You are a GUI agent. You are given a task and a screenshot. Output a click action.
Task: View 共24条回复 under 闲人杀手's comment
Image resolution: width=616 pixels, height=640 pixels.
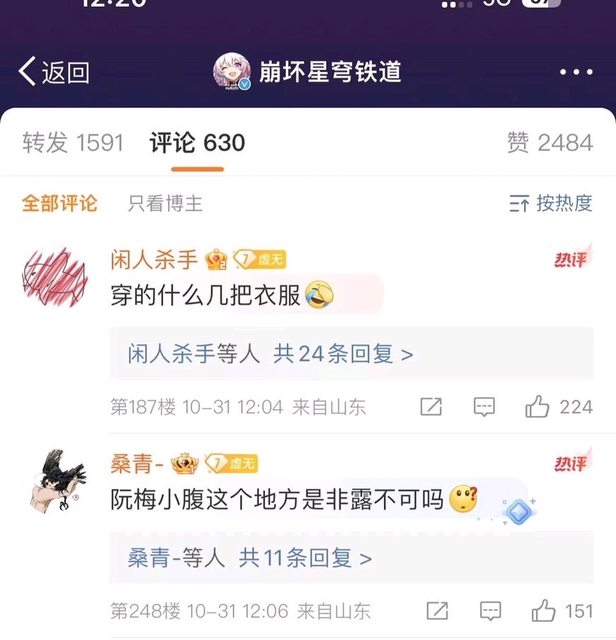pyautogui.click(x=343, y=354)
